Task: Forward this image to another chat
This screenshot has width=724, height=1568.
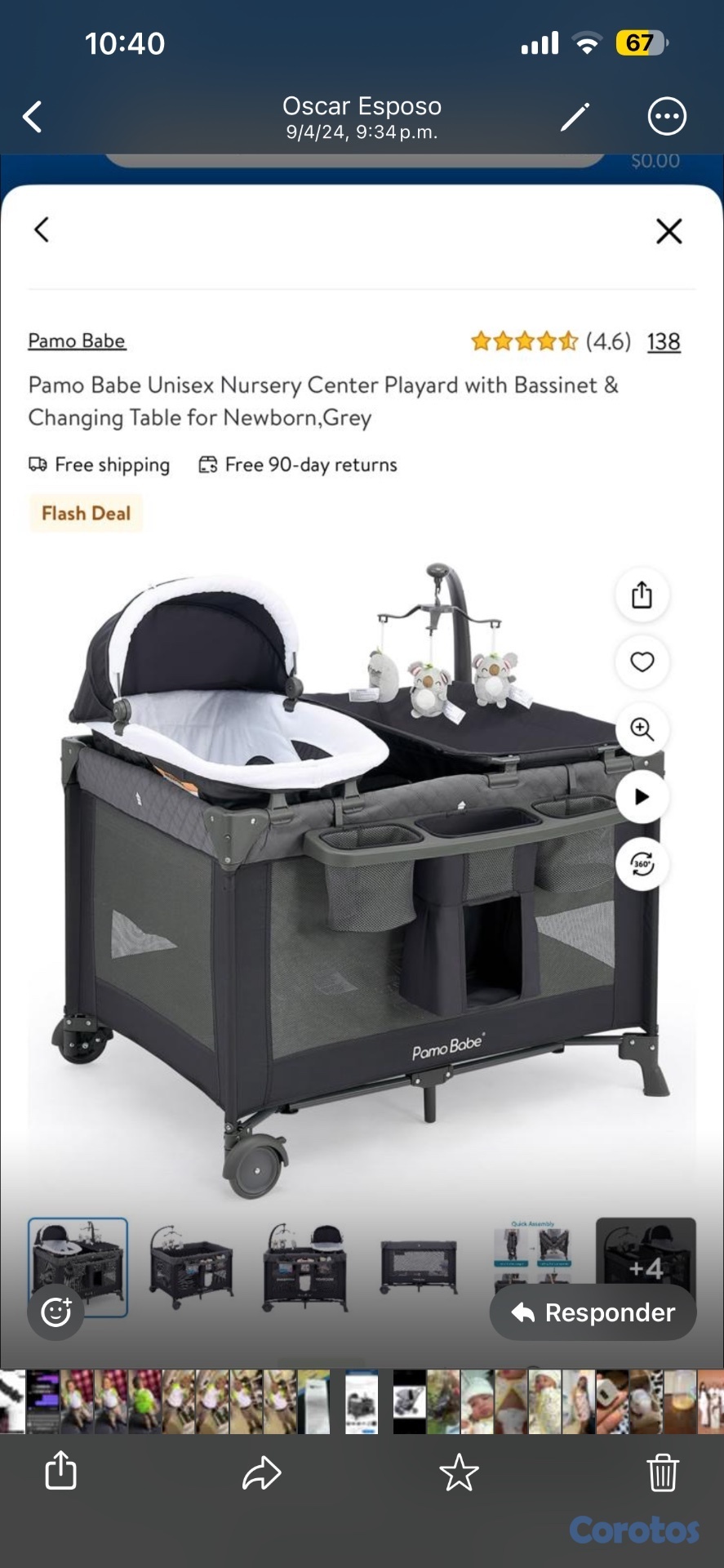Action: [261, 1473]
